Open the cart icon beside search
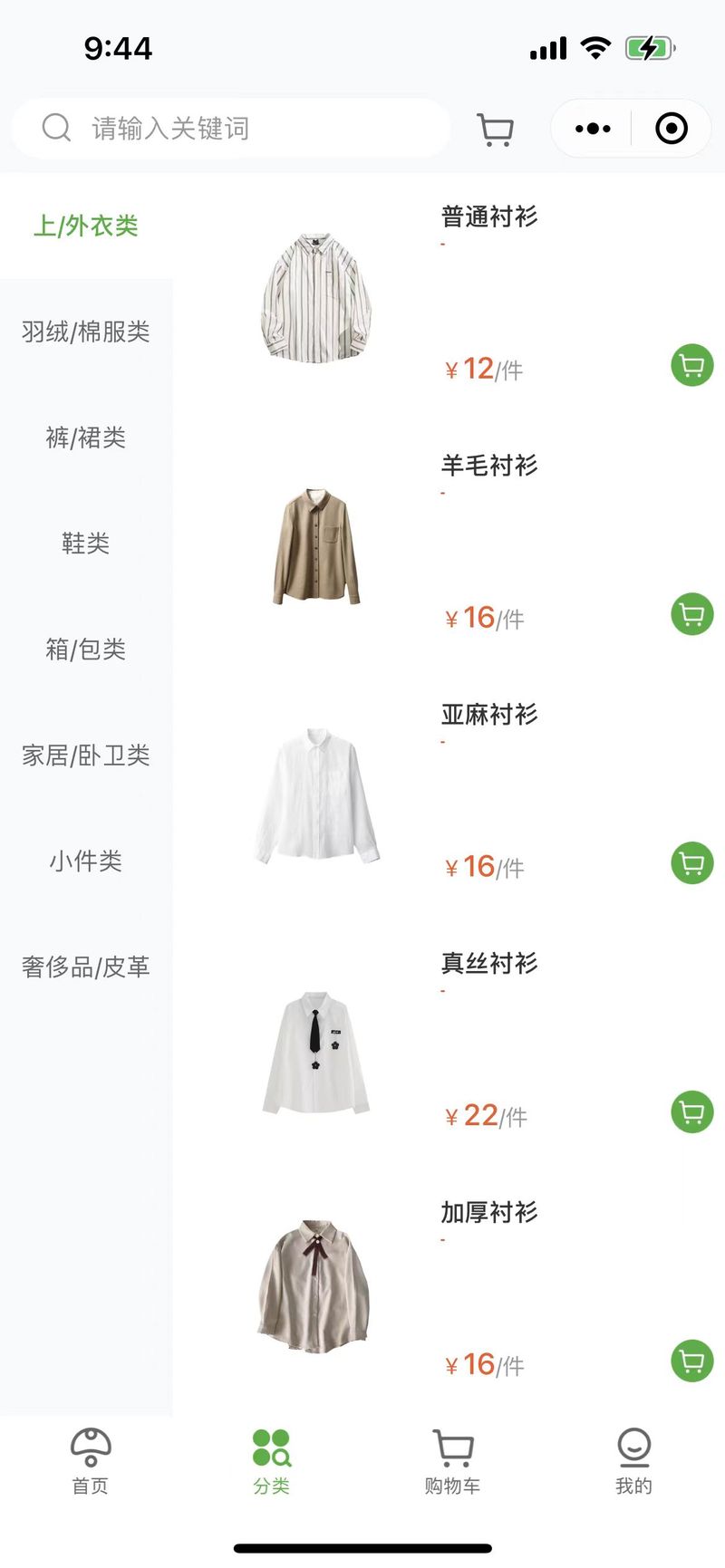Screen dimensions: 725x1568 (x=495, y=130)
